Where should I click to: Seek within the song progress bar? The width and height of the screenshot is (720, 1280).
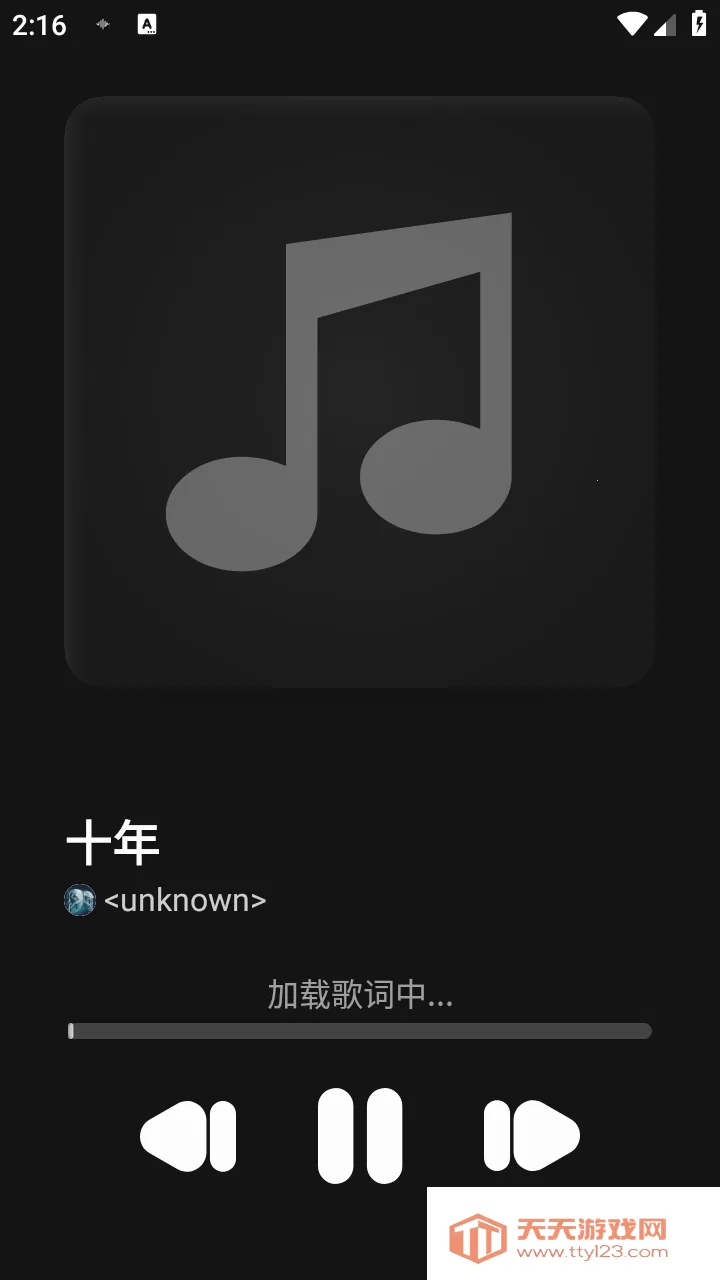[x=360, y=1031]
